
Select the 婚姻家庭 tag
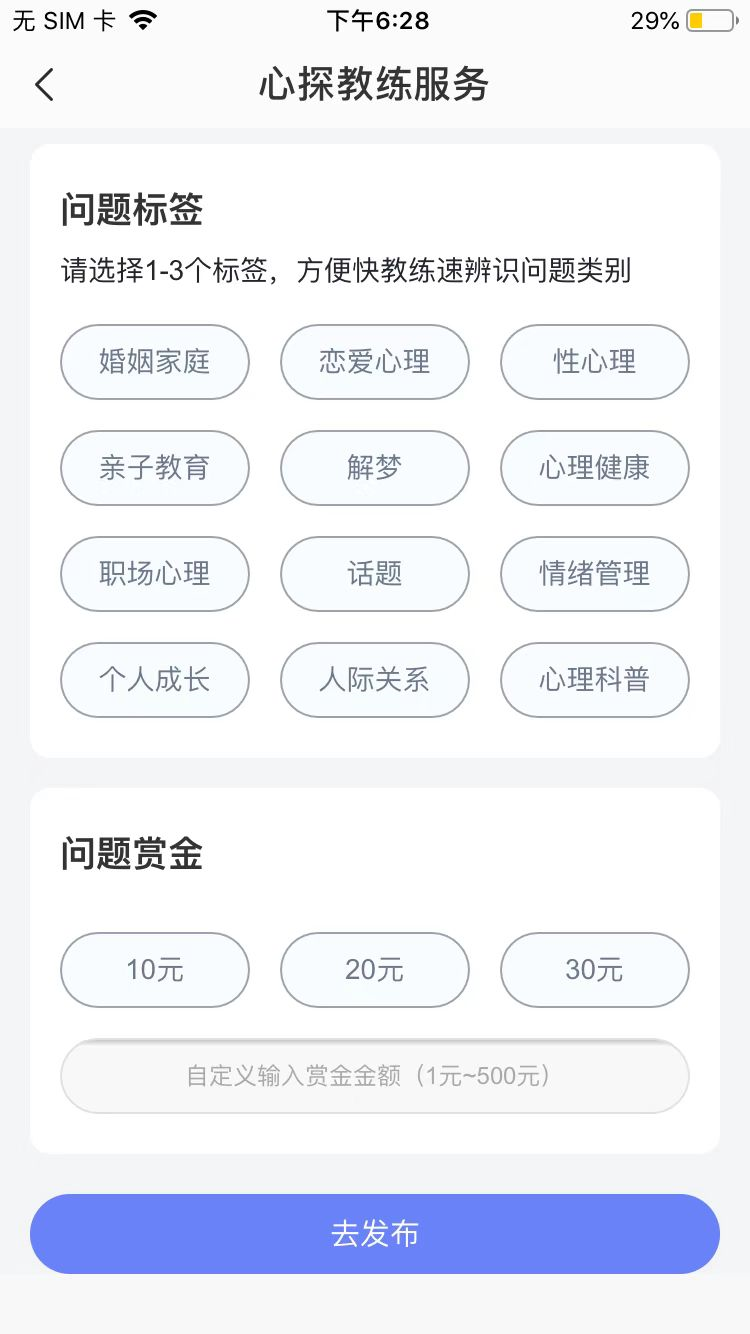click(155, 362)
